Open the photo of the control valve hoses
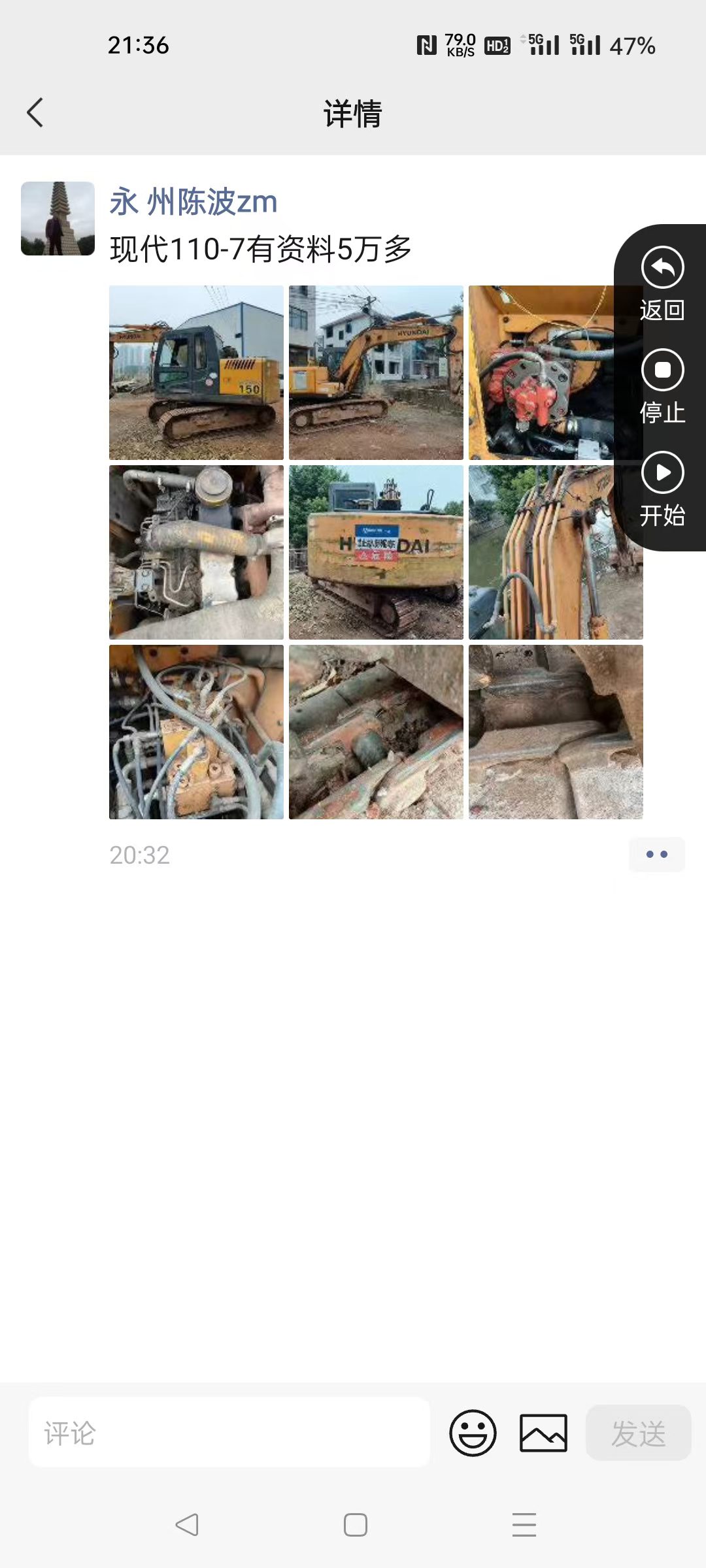Viewport: 706px width, 1568px height. point(196,732)
